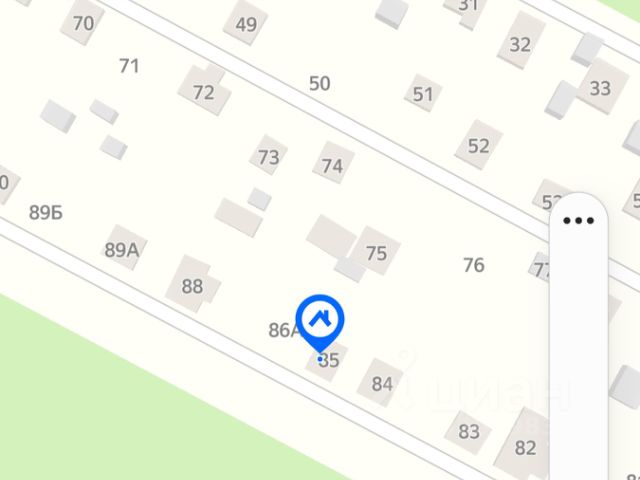The width and height of the screenshot is (640, 480).
Task: Open the three-dots overflow menu
Action: [x=578, y=221]
